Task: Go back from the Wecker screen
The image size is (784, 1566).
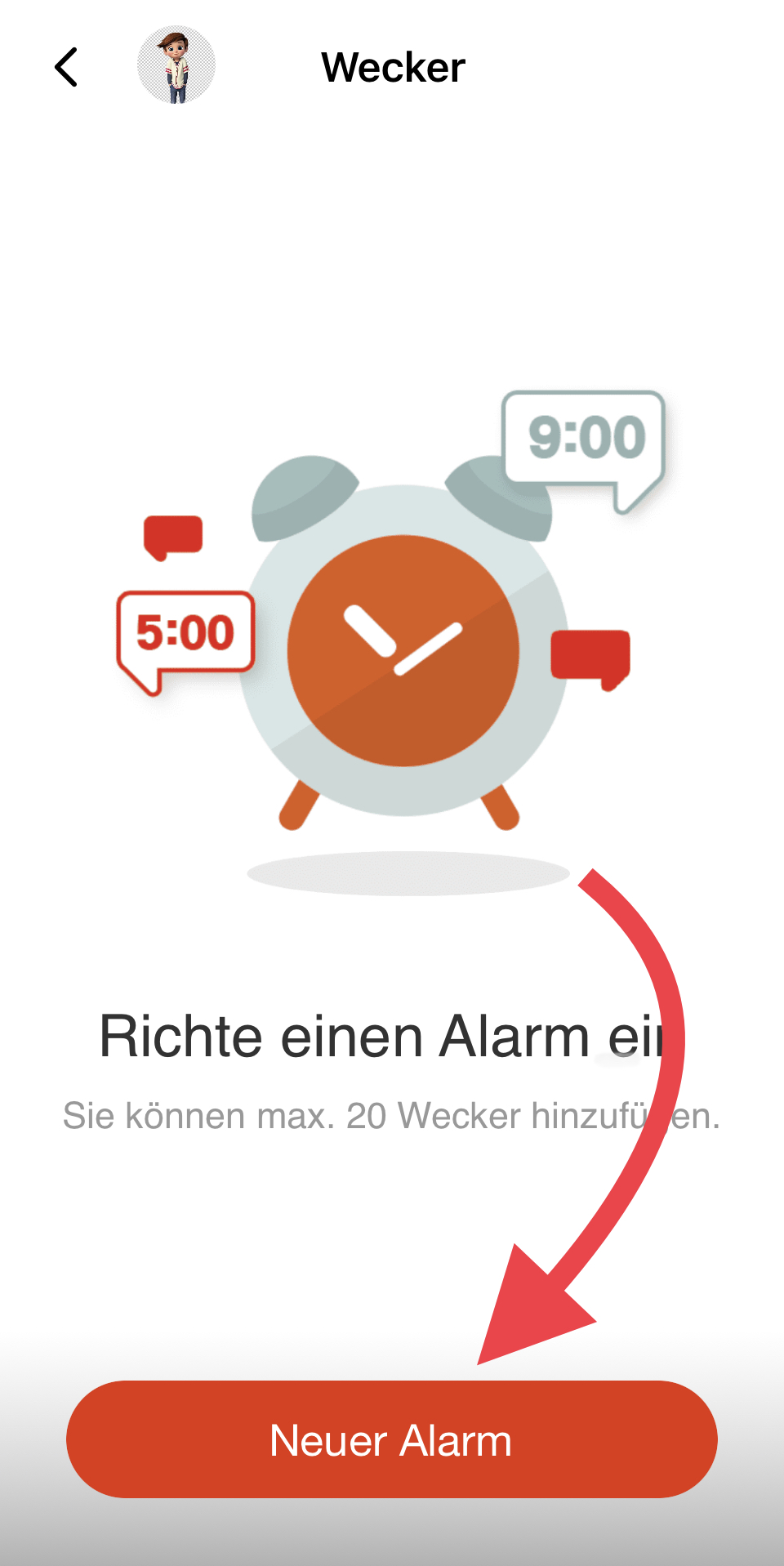Action: click(66, 67)
